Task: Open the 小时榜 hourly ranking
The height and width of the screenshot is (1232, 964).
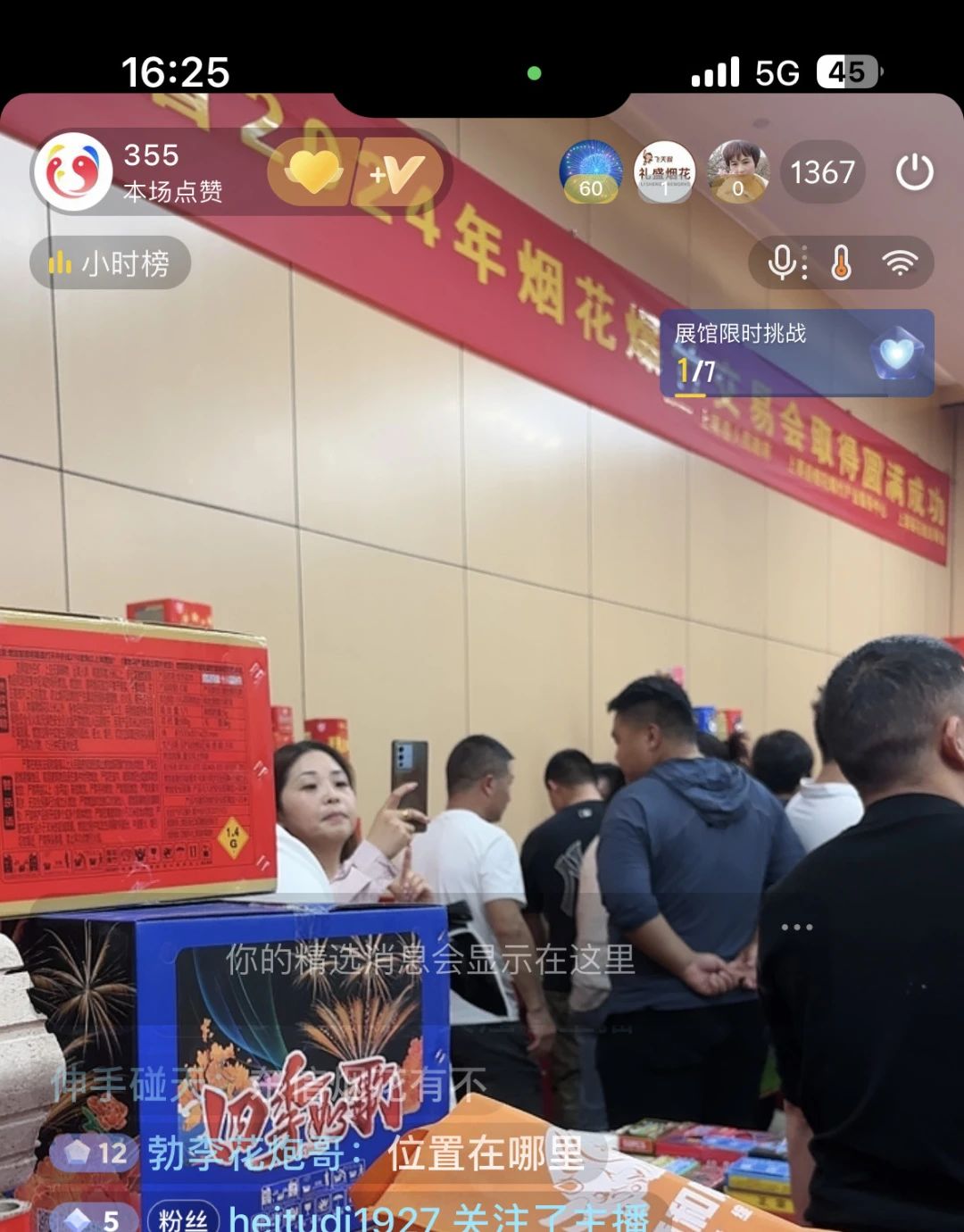Action: coord(111,263)
